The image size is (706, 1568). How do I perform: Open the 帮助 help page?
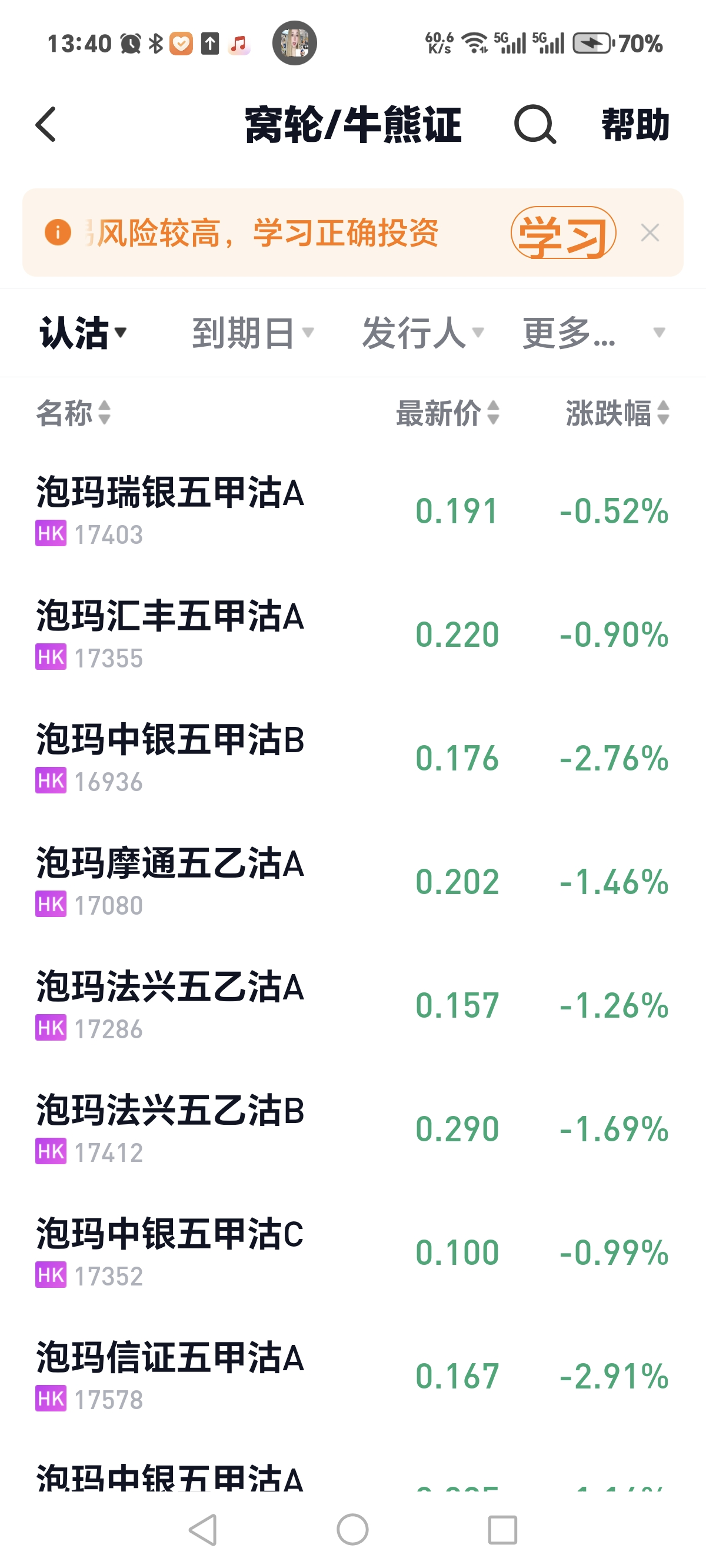pyautogui.click(x=635, y=124)
